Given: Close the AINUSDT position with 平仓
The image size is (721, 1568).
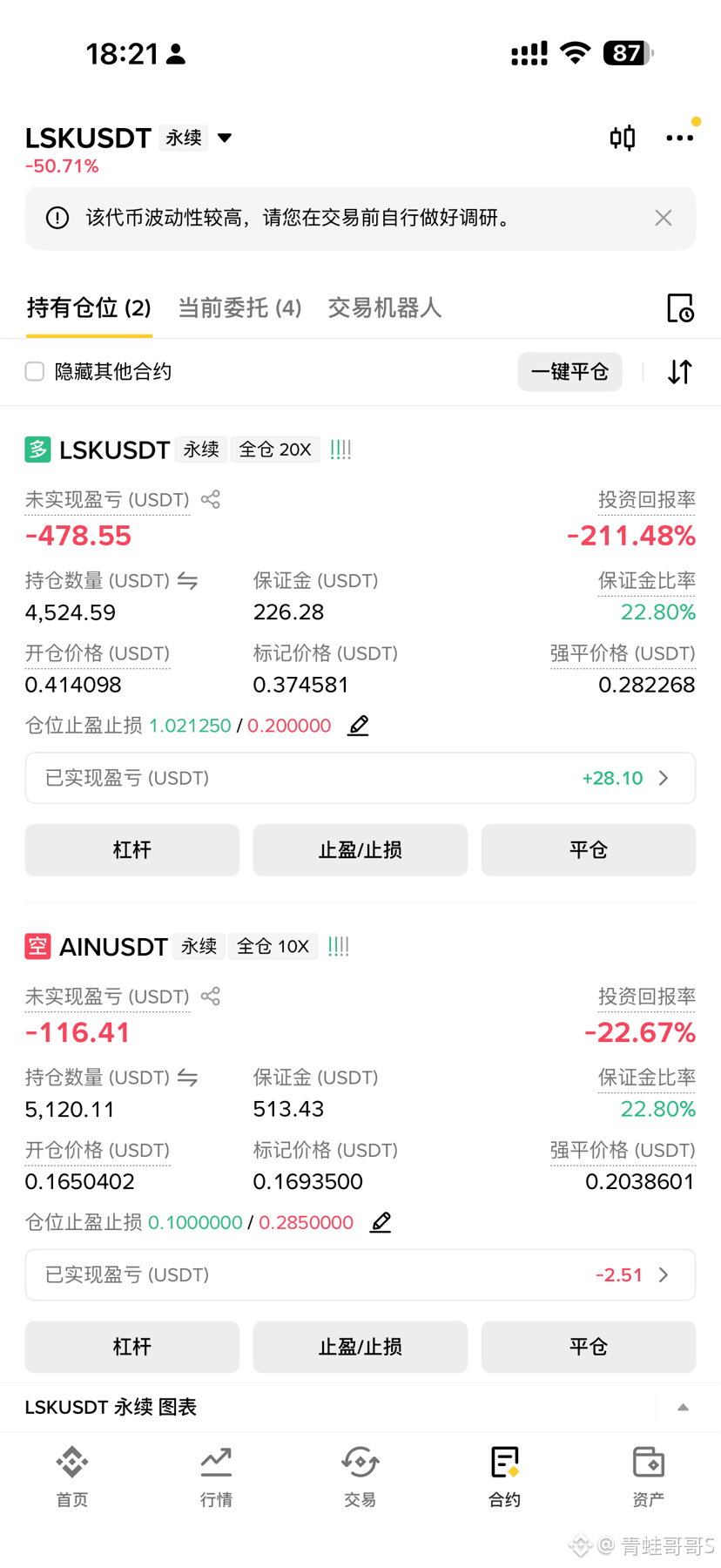Looking at the screenshot, I should tap(589, 1347).
